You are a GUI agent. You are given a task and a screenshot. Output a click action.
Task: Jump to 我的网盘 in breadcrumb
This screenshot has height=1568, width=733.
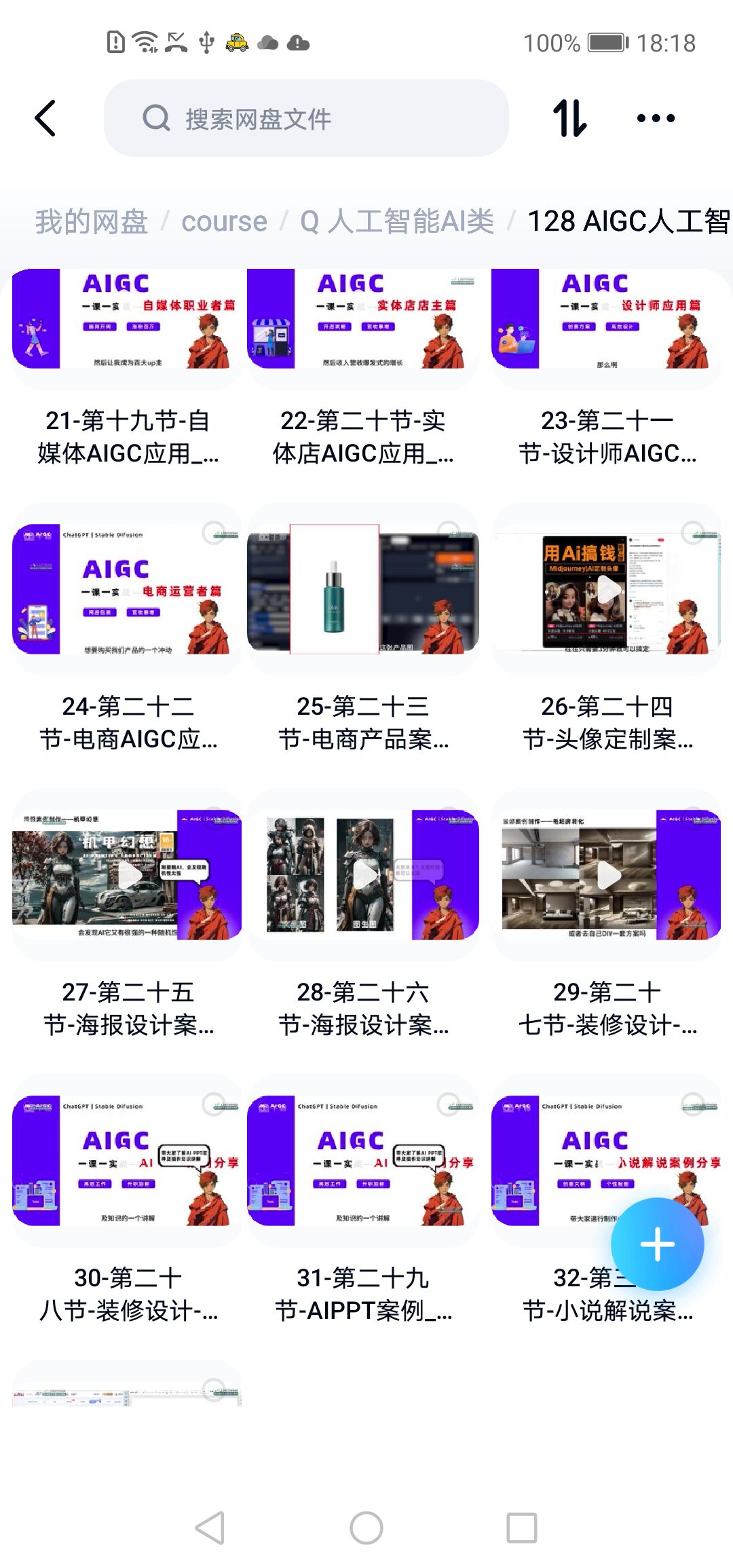[92, 222]
